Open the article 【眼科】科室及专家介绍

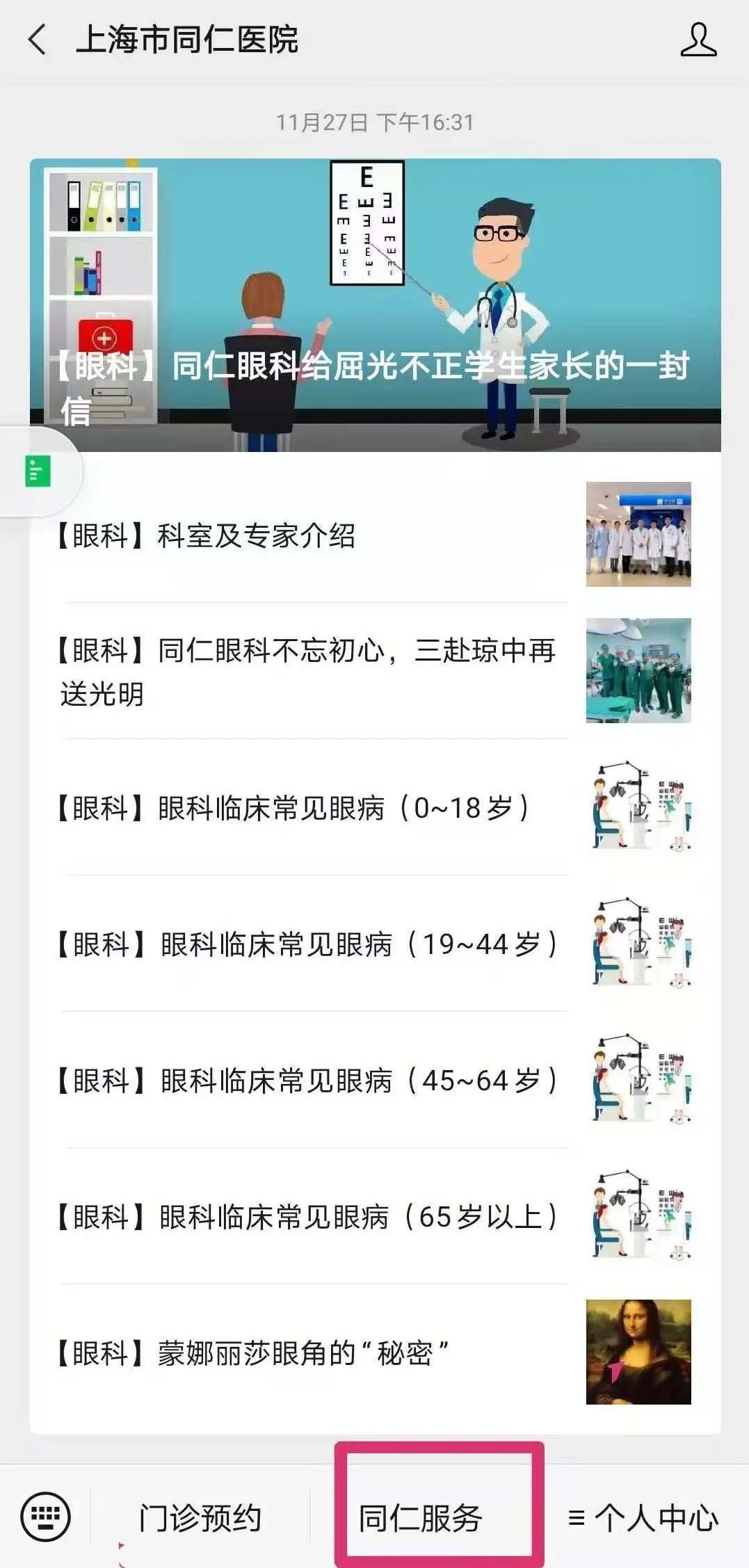coord(209,537)
